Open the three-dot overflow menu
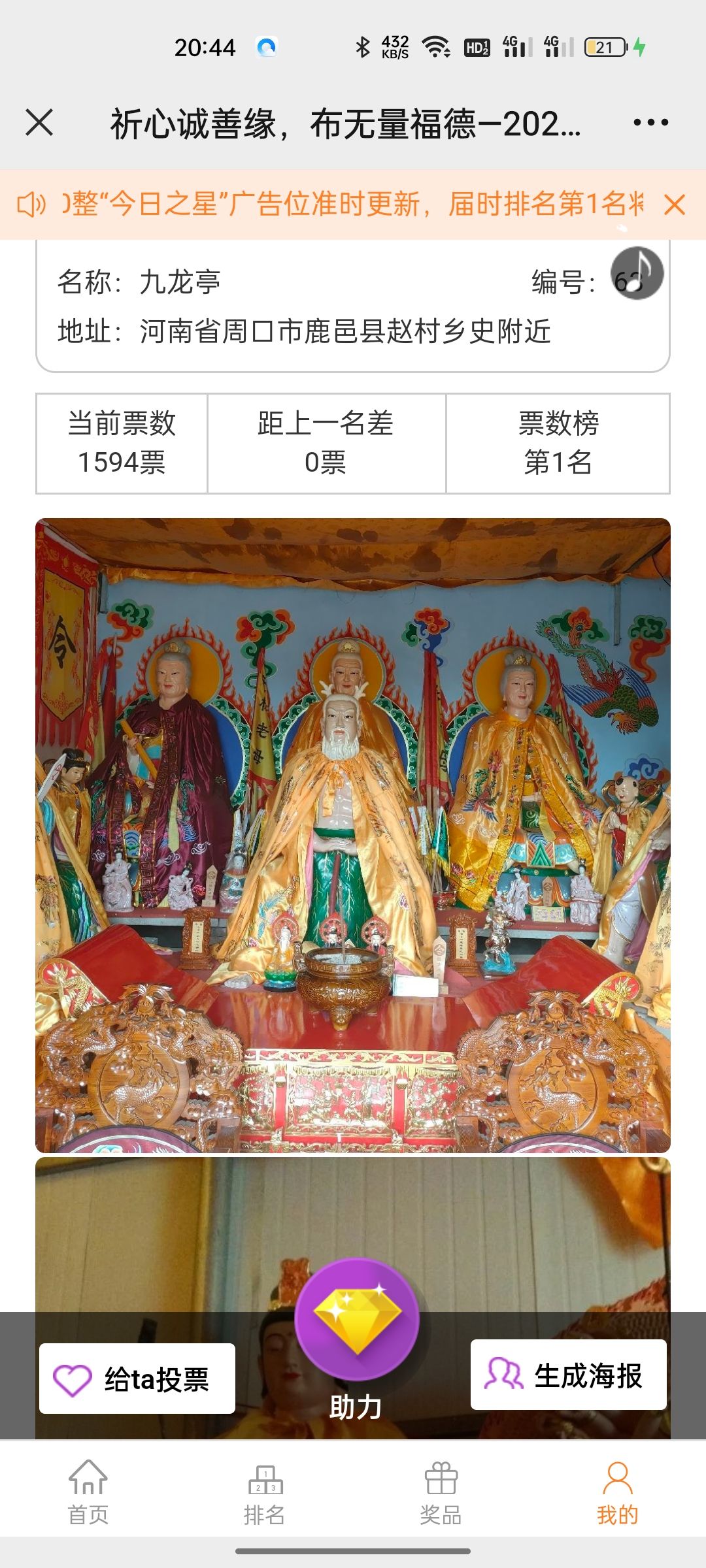 (650, 122)
